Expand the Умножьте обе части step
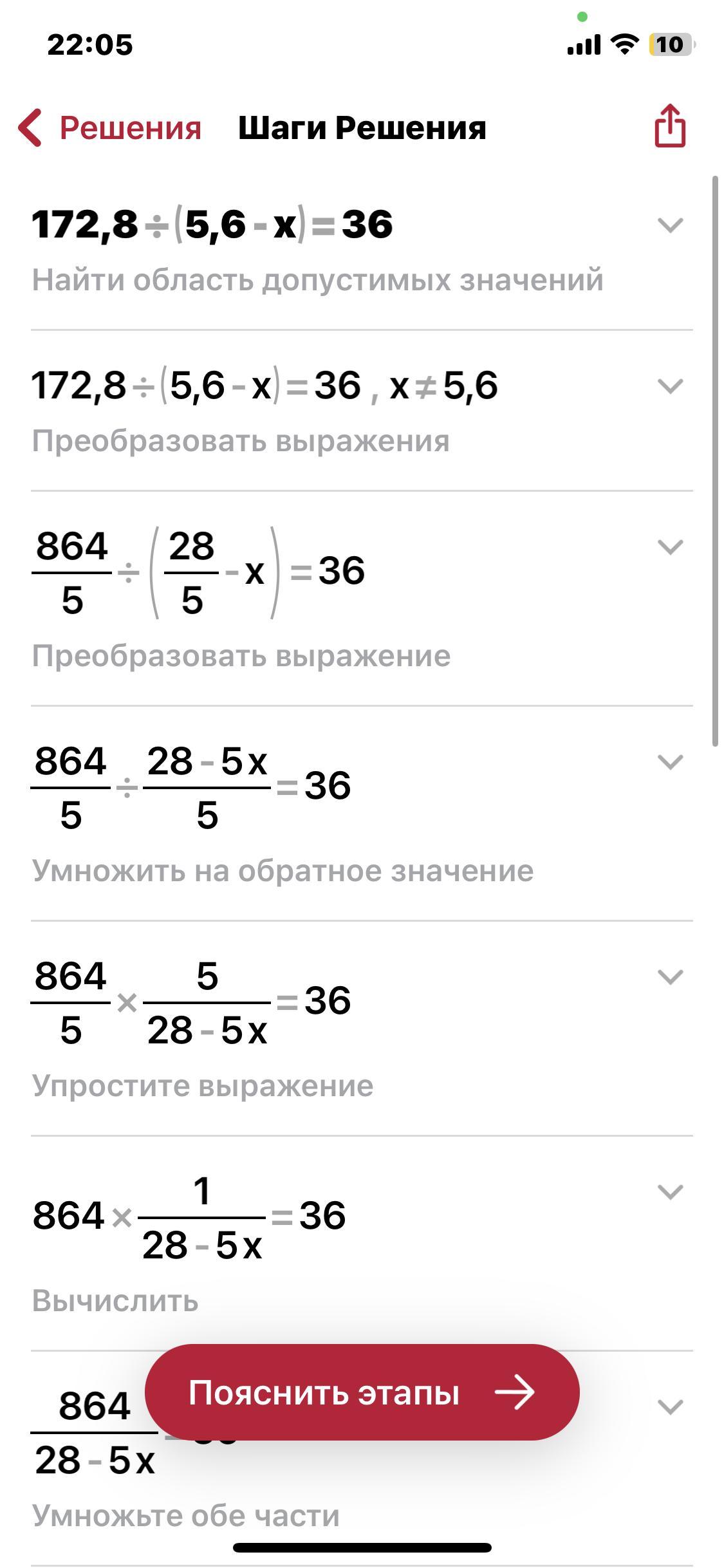Viewport: 724px width, 1568px height. tap(670, 1406)
